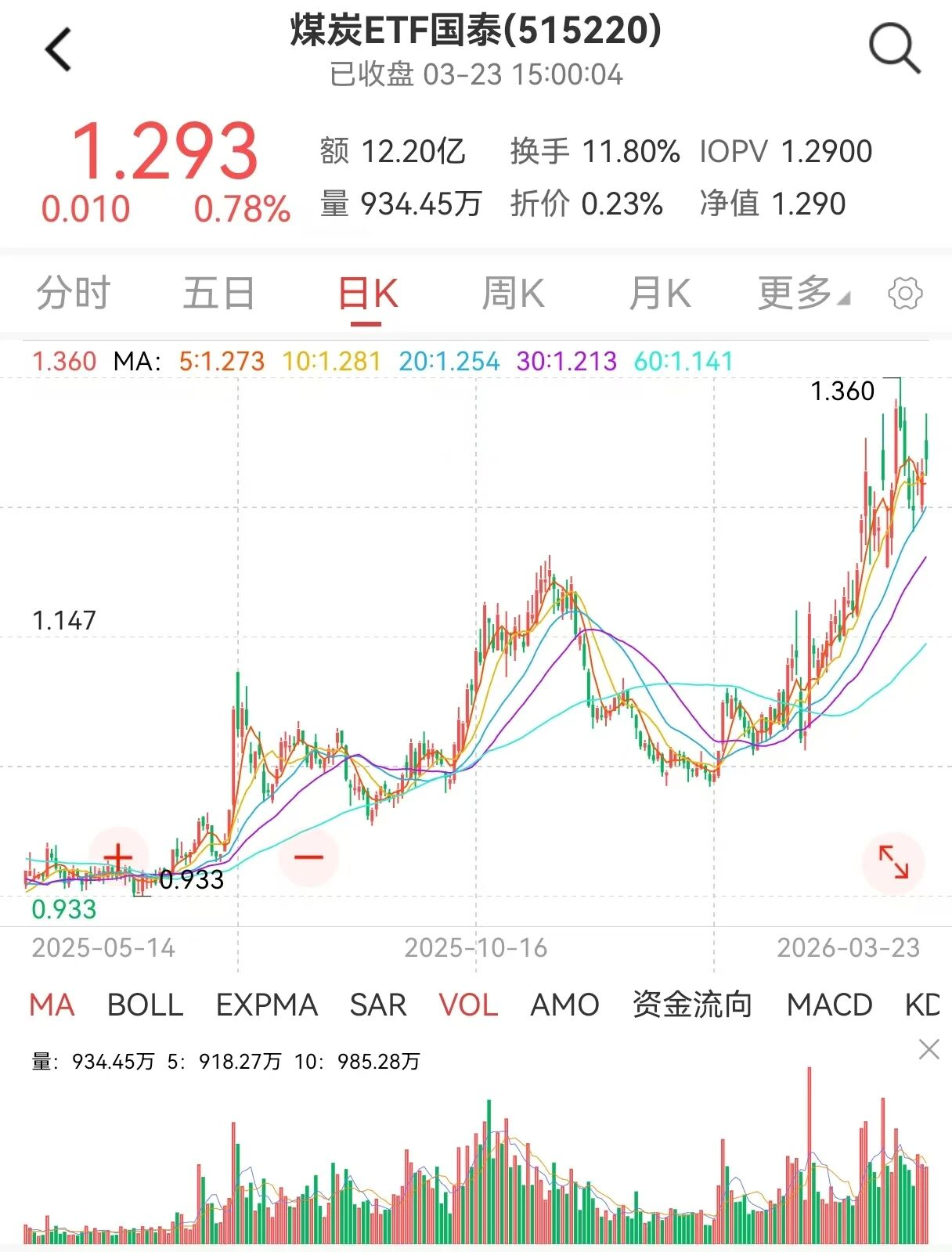The image size is (952, 1252).
Task: Select the MA indicator
Action: pyautogui.click(x=52, y=1005)
